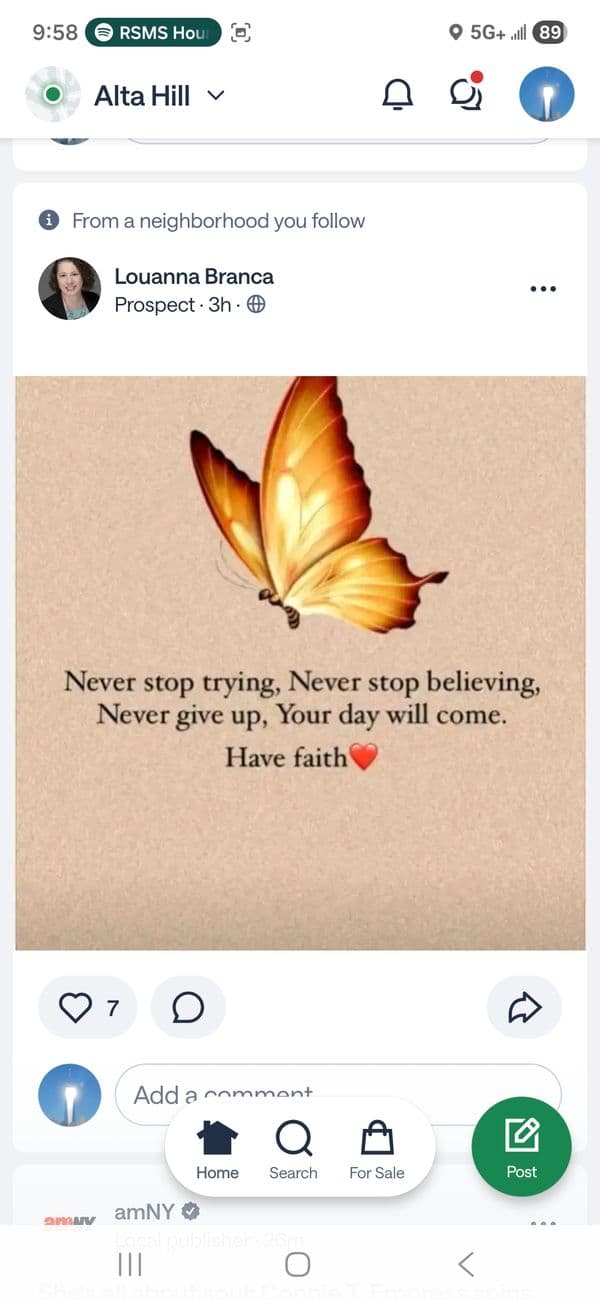Like Louanna Branca's post
Viewport: 600px width, 1300px height.
pos(76,1007)
